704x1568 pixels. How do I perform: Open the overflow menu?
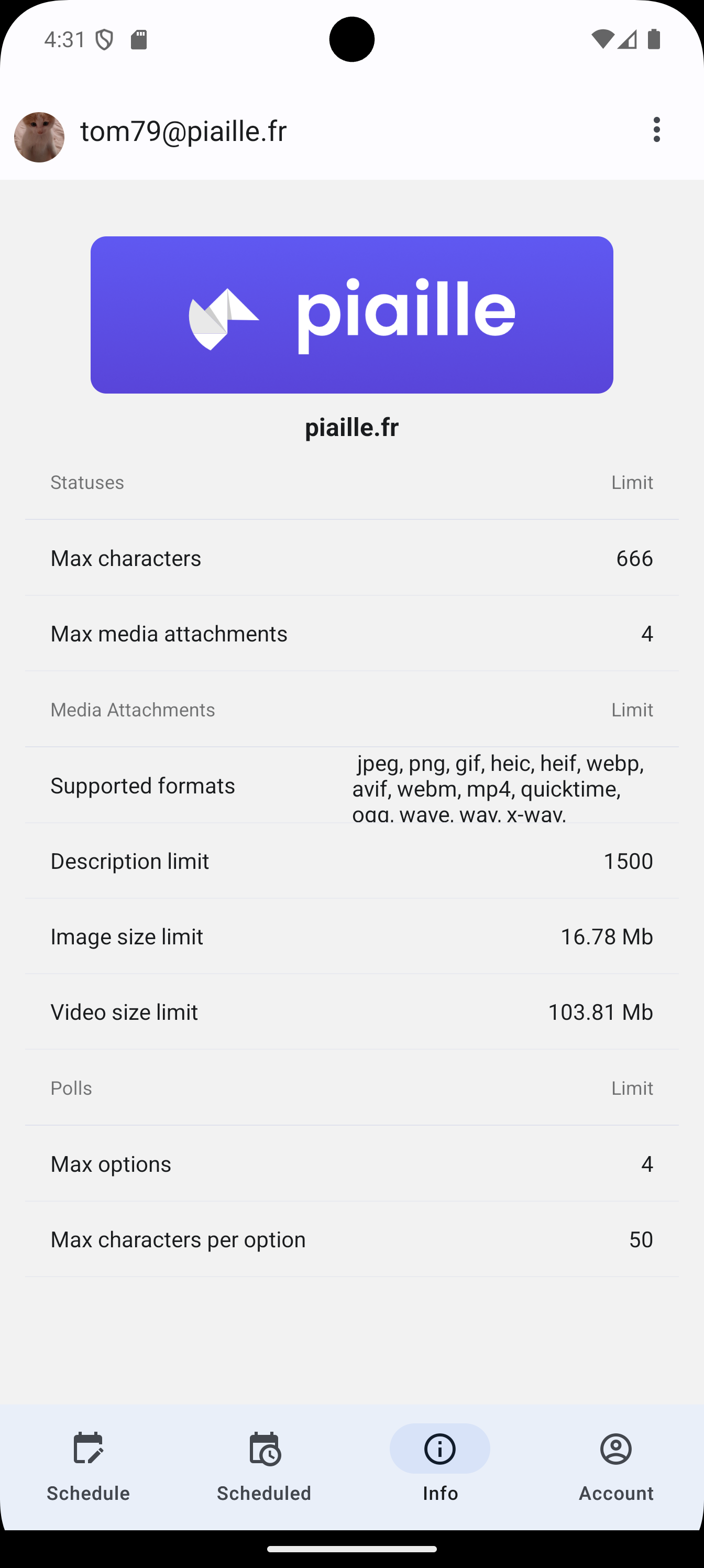point(656,129)
